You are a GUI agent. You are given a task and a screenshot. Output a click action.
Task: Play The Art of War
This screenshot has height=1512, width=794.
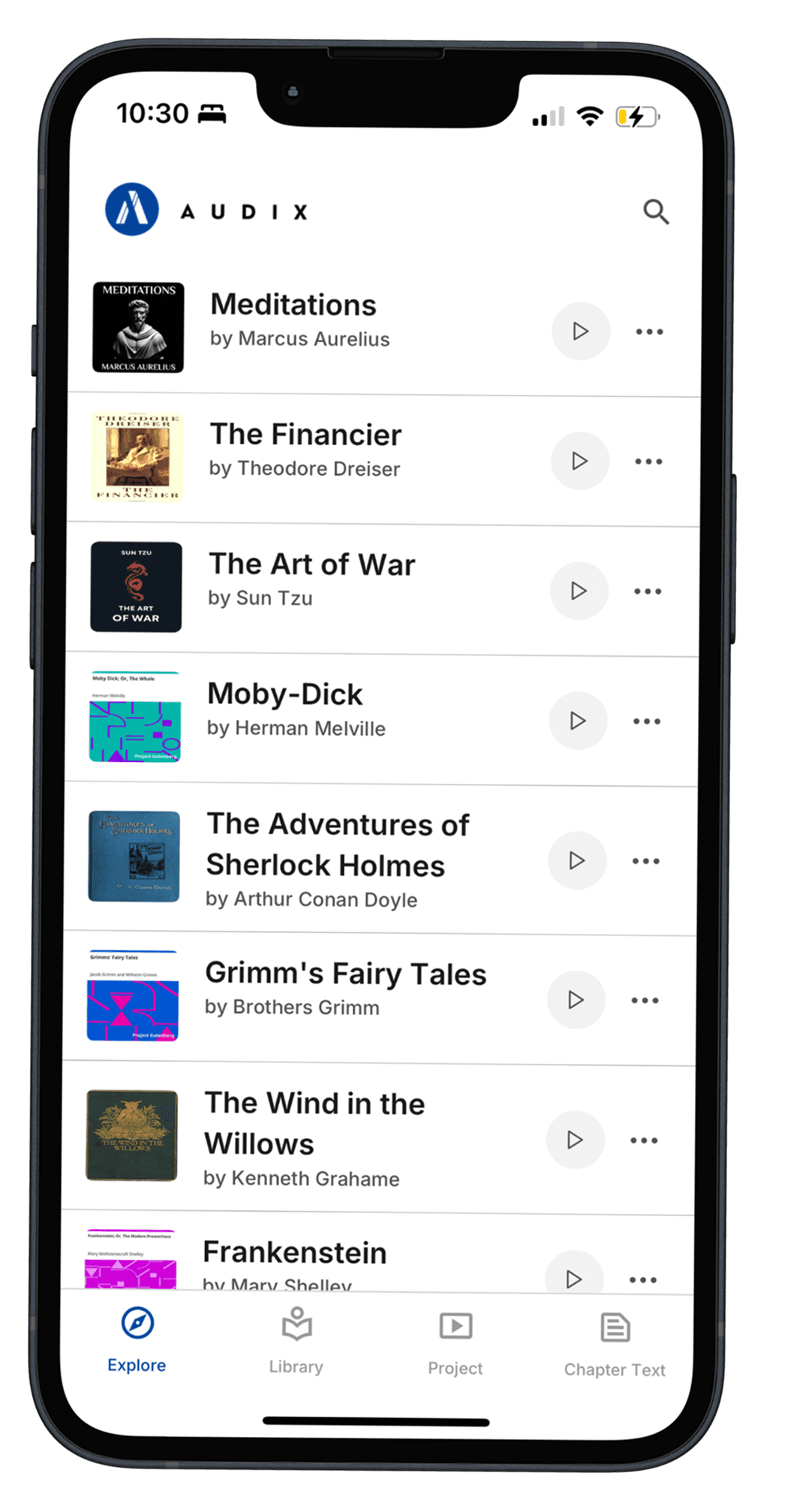coord(579,591)
